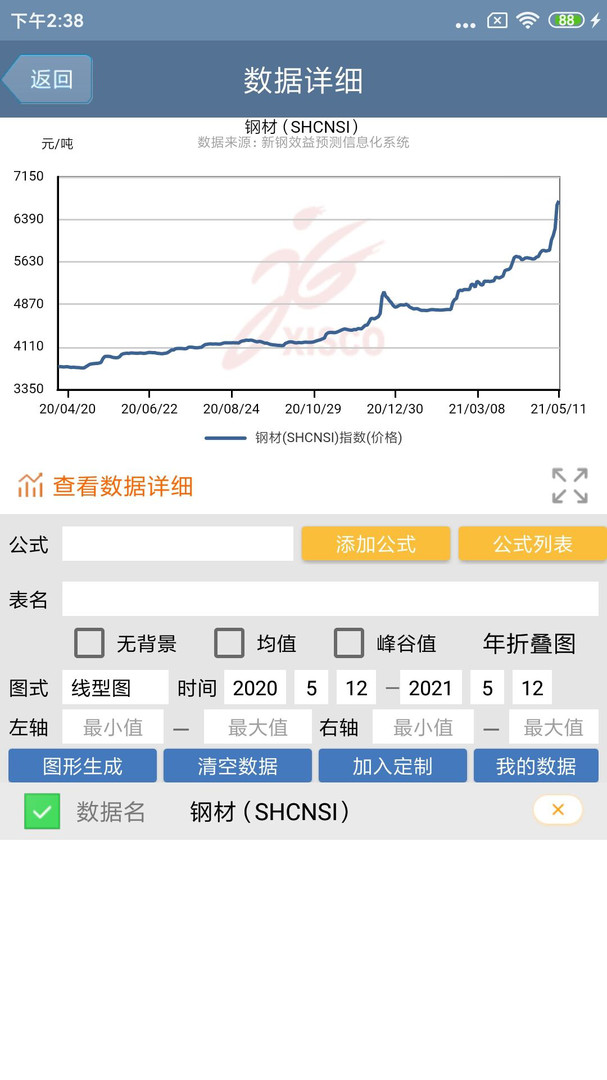Tap the 公式 input field

178,543
